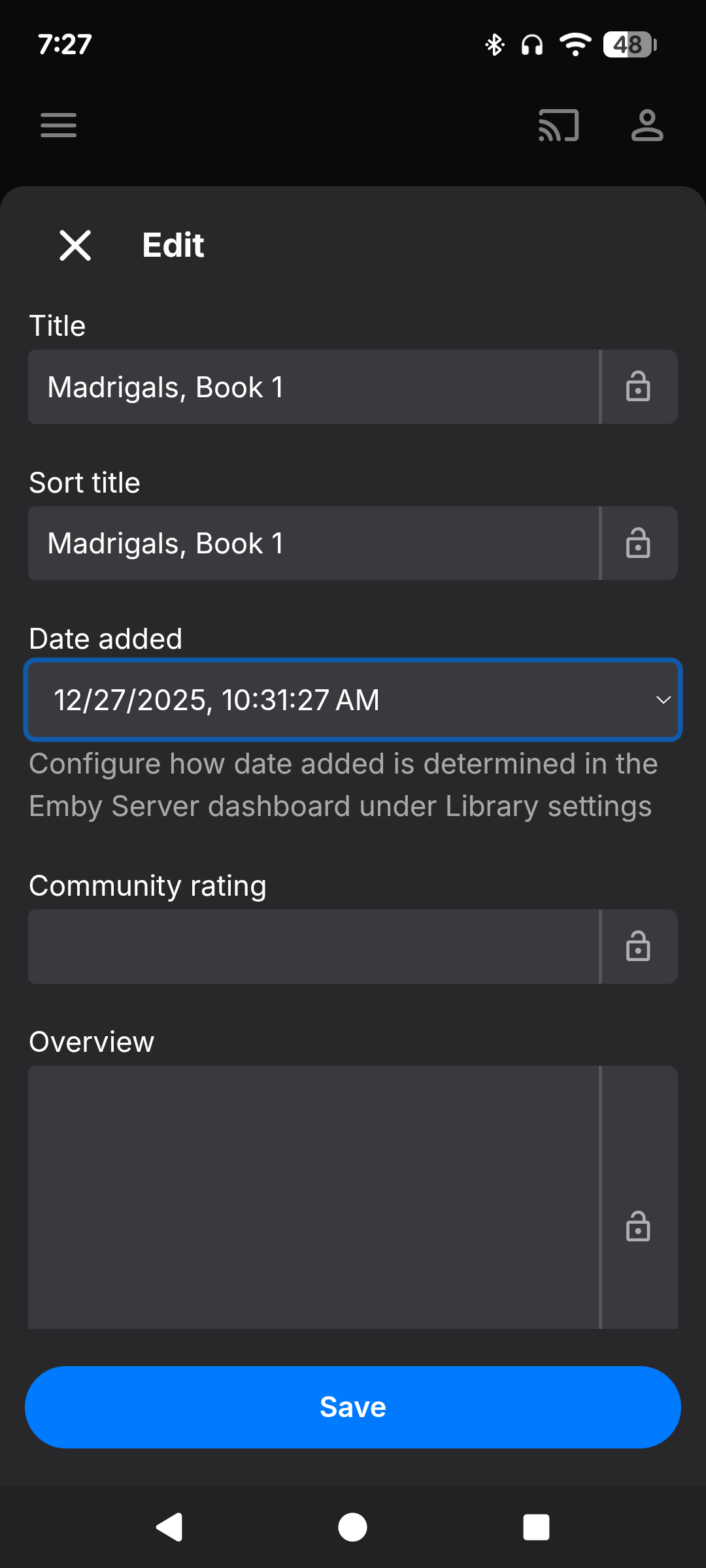Save the metadata changes

(x=353, y=1407)
